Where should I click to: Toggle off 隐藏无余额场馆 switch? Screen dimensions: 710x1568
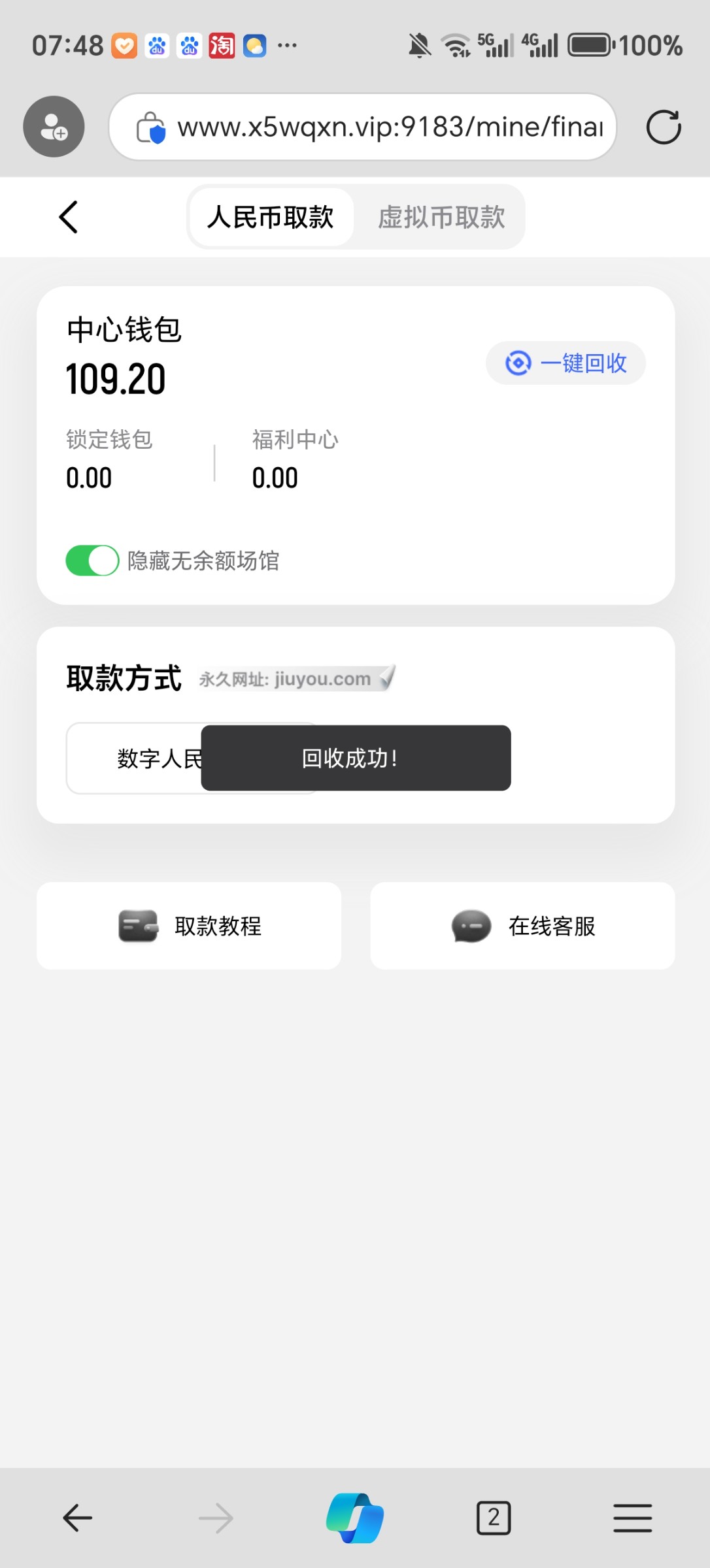pyautogui.click(x=92, y=561)
